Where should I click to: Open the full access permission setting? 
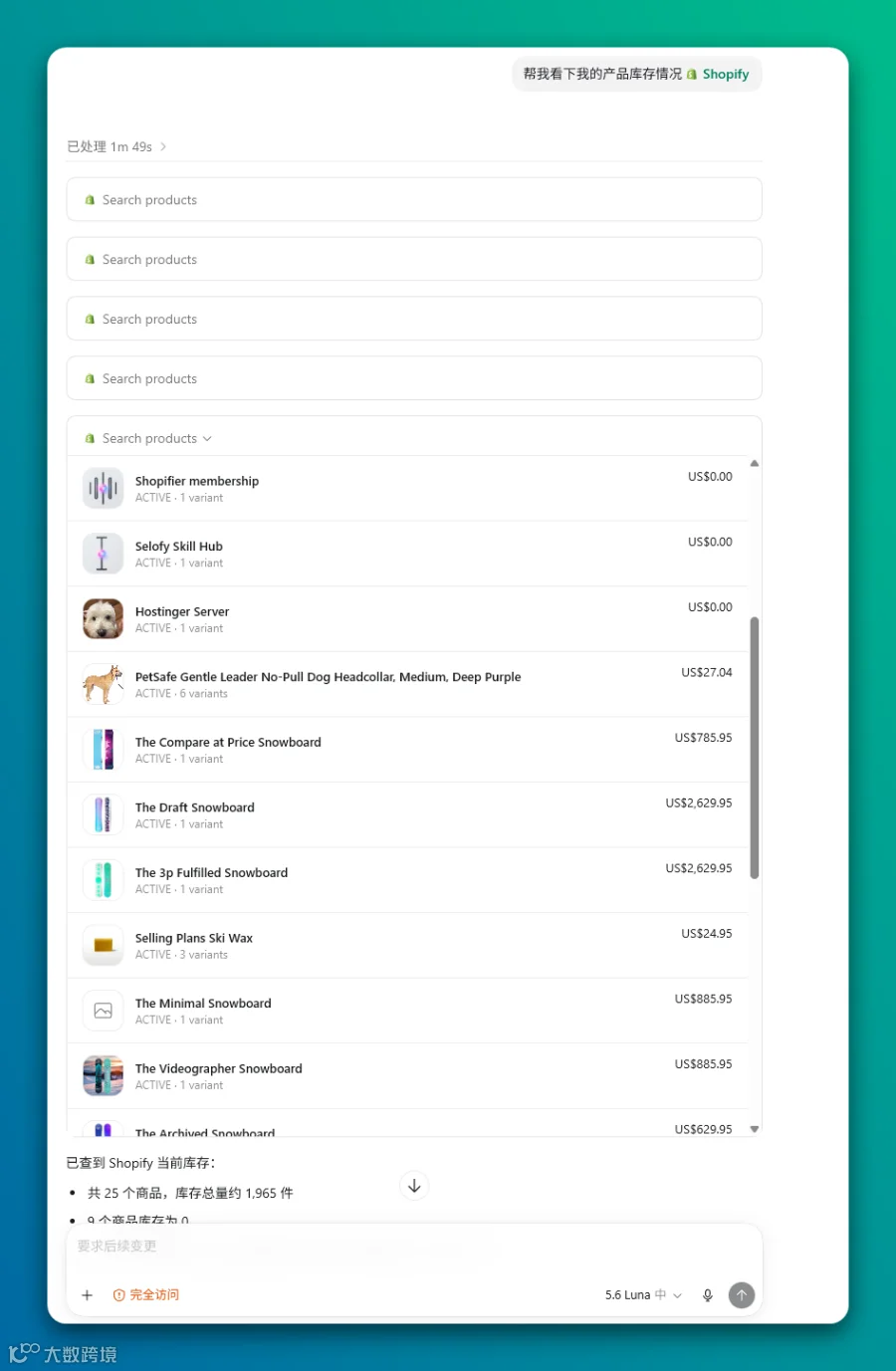click(x=146, y=1295)
